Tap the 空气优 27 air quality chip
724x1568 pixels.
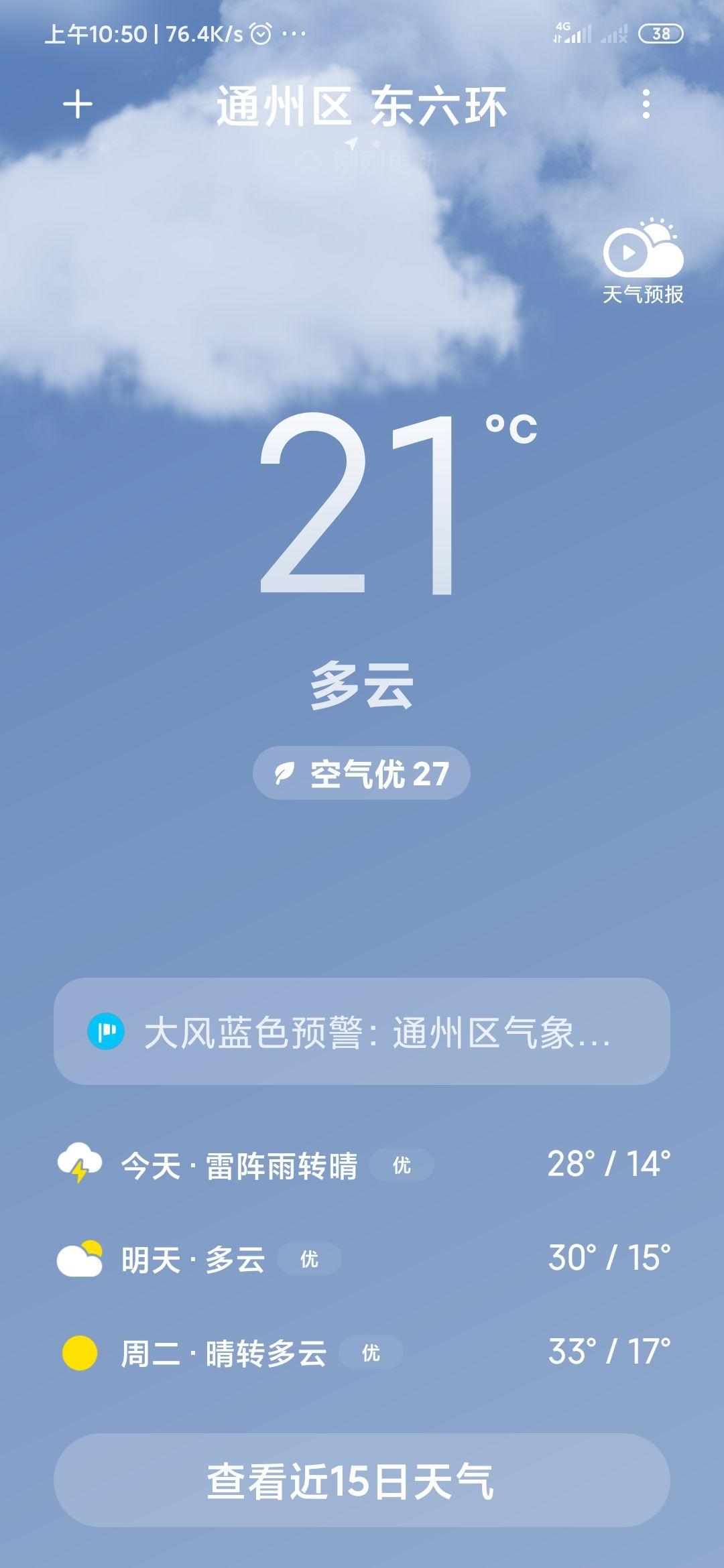tap(362, 773)
